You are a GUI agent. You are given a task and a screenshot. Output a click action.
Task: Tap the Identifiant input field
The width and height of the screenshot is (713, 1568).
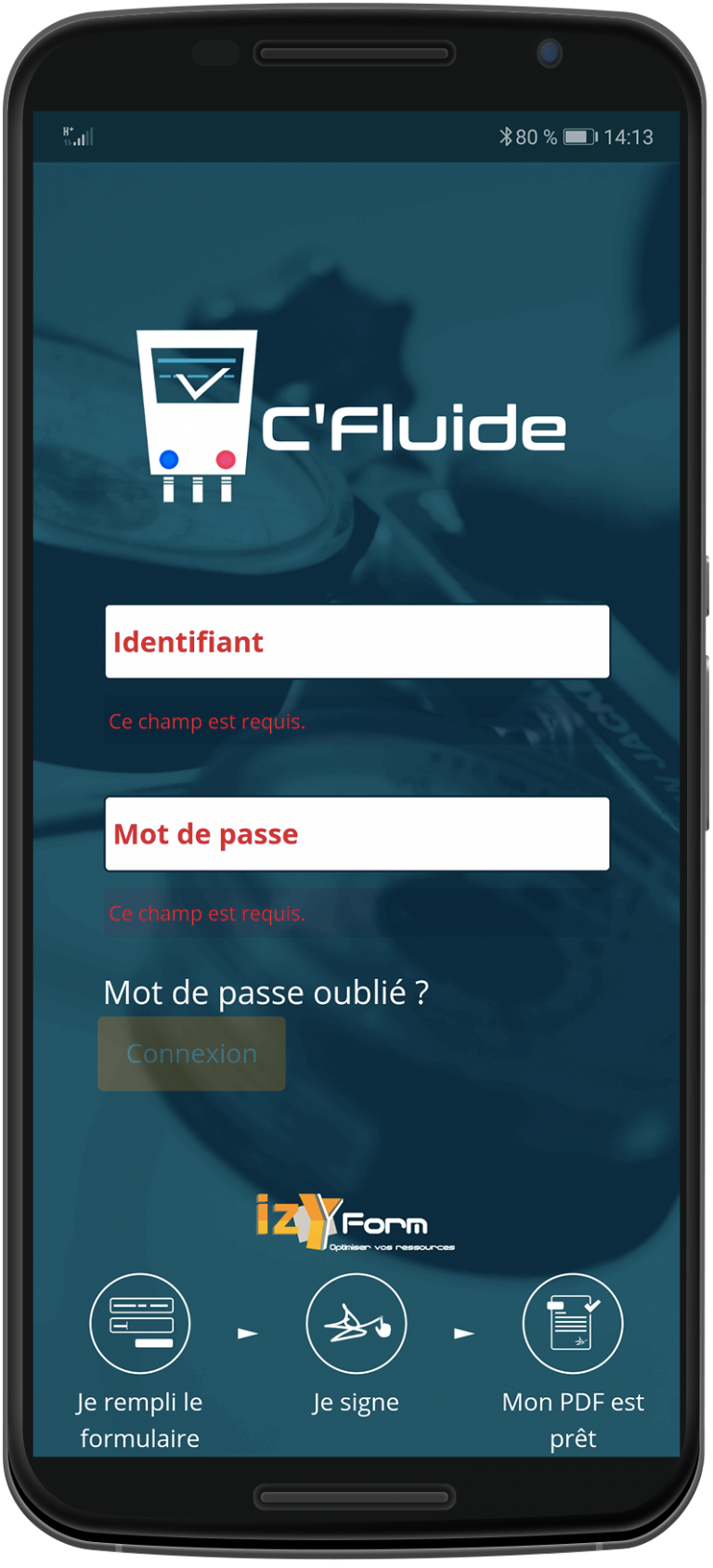[357, 642]
